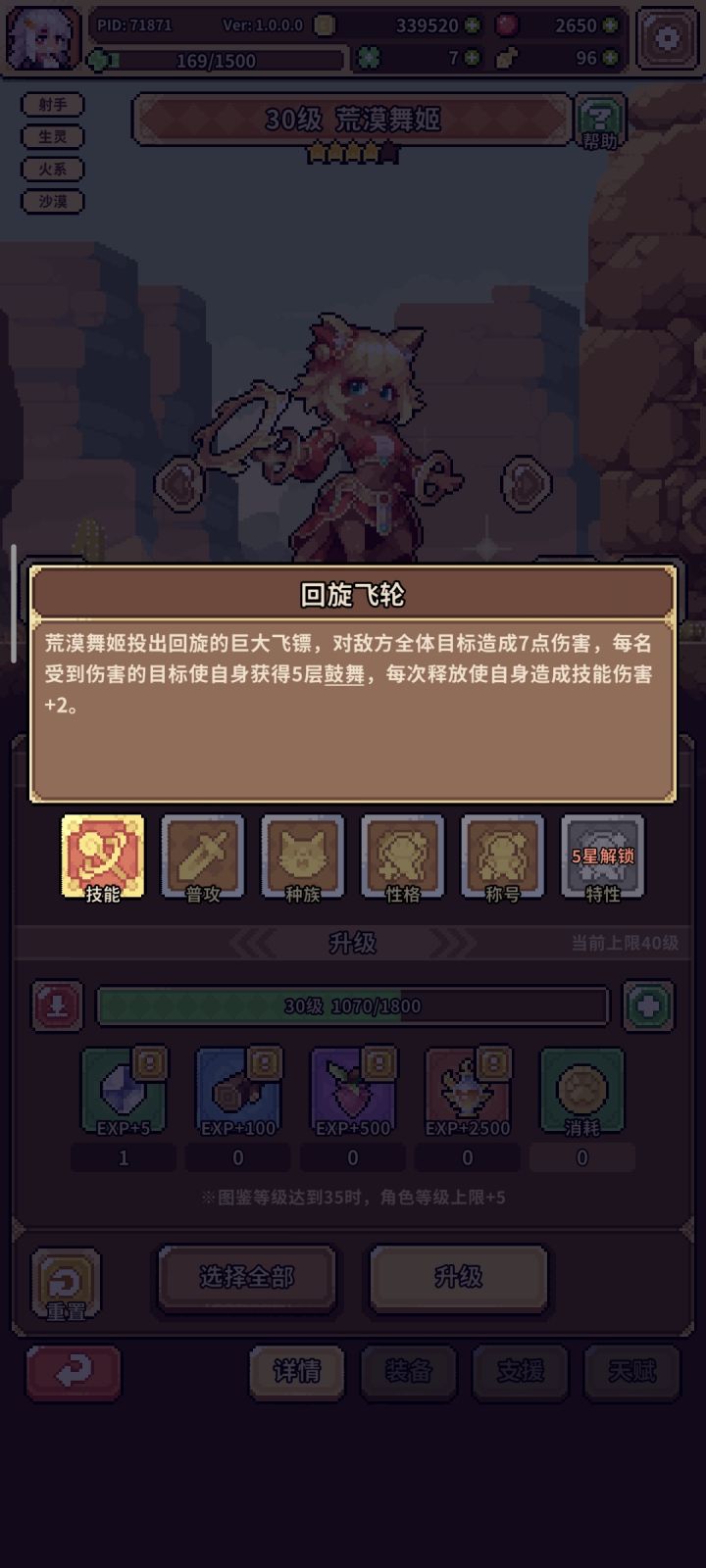Check the 称号 title icon
Viewport: 706px width, 1568px height.
[503, 857]
